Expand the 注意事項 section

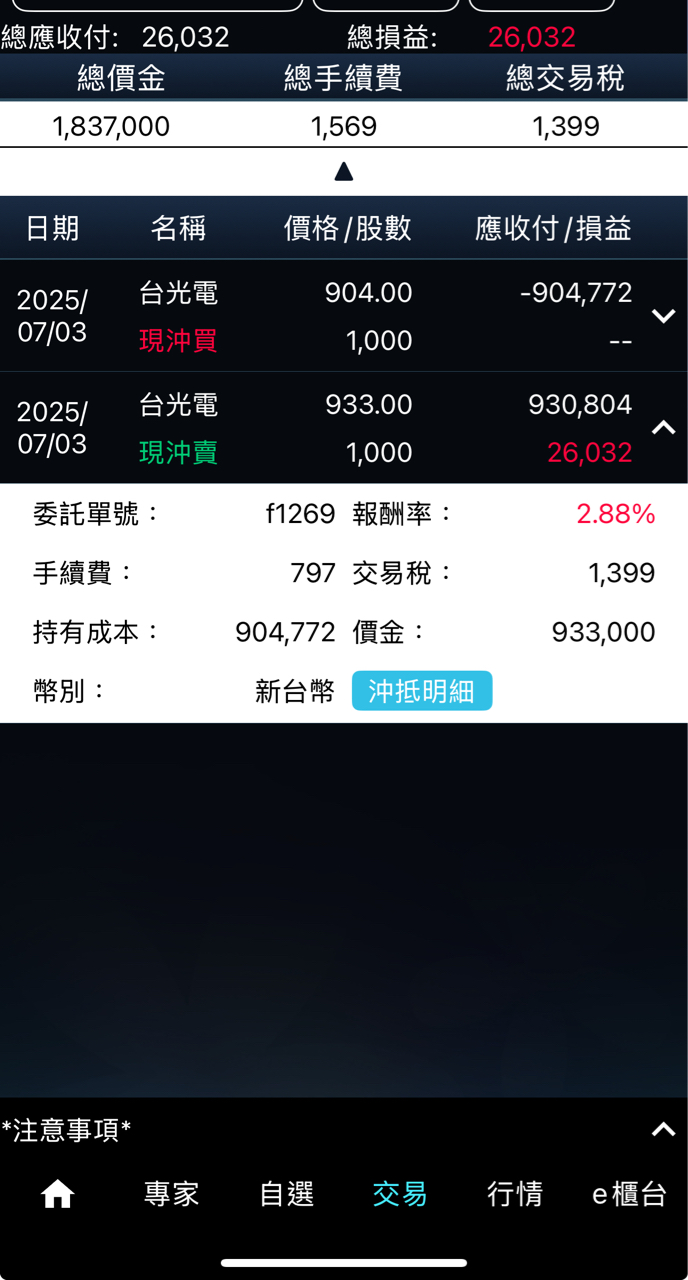click(663, 1130)
